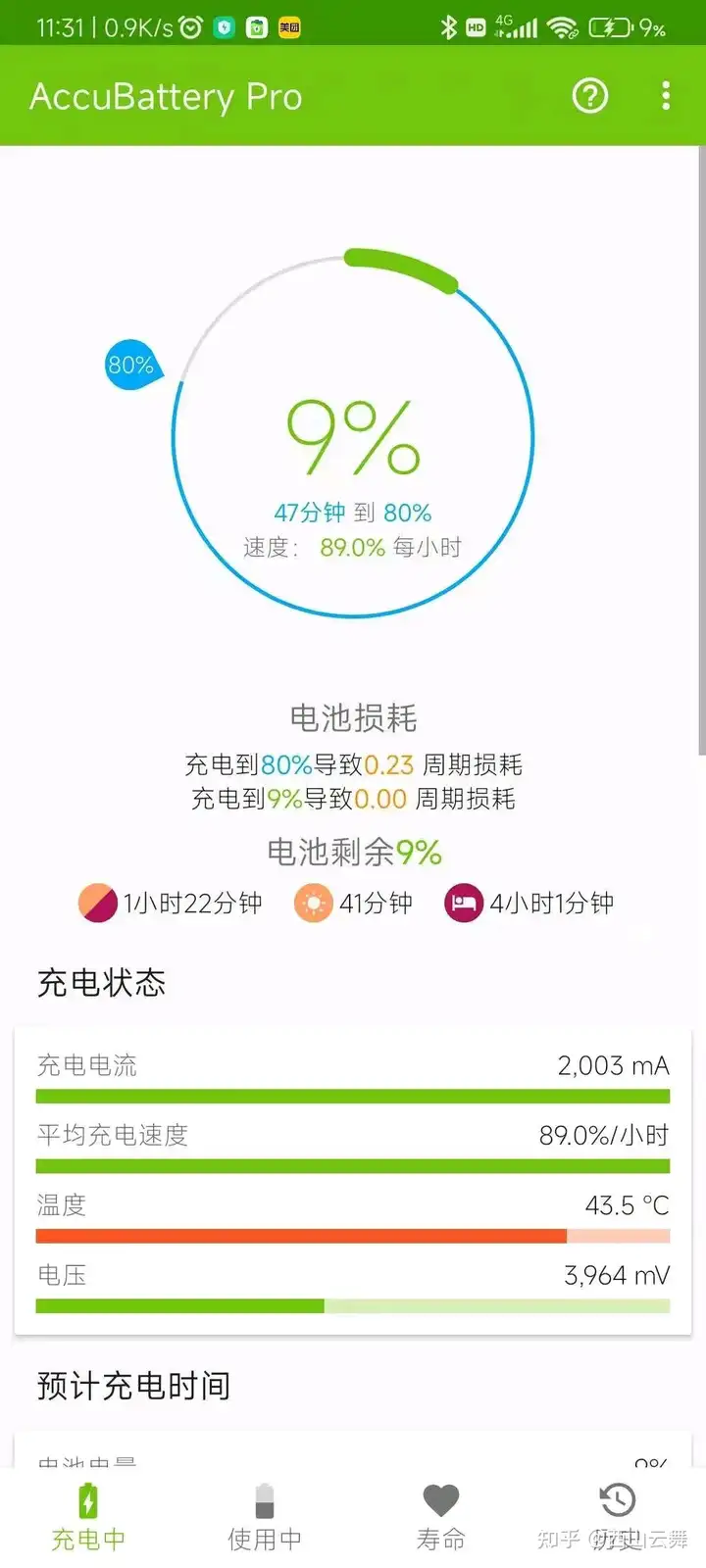The width and height of the screenshot is (706, 1568).
Task: Open the help question mark icon
Action: pyautogui.click(x=589, y=96)
